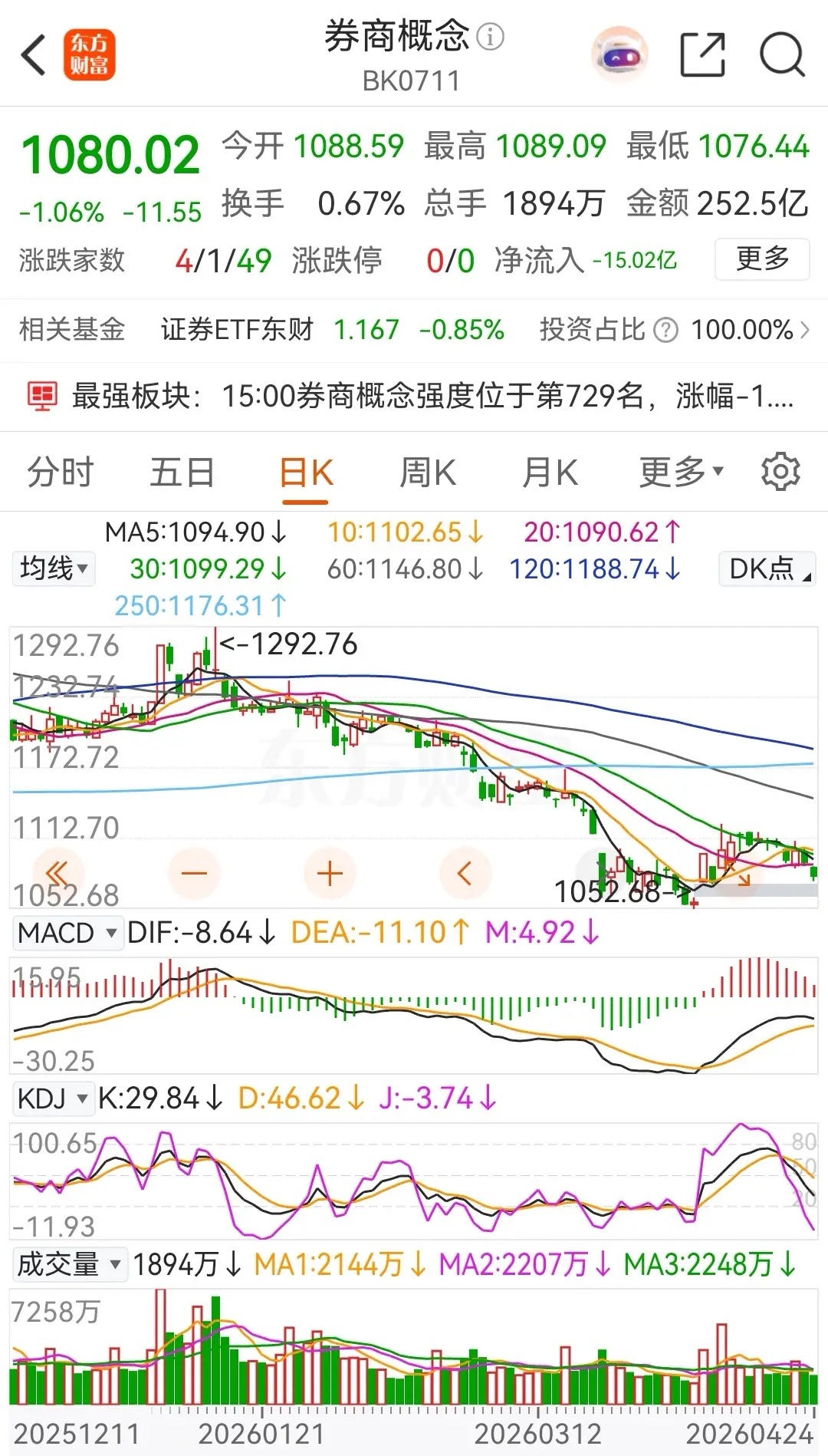The width and height of the screenshot is (828, 1456).
Task: Open the 均线 indicator dropdown
Action: pyautogui.click(x=54, y=568)
